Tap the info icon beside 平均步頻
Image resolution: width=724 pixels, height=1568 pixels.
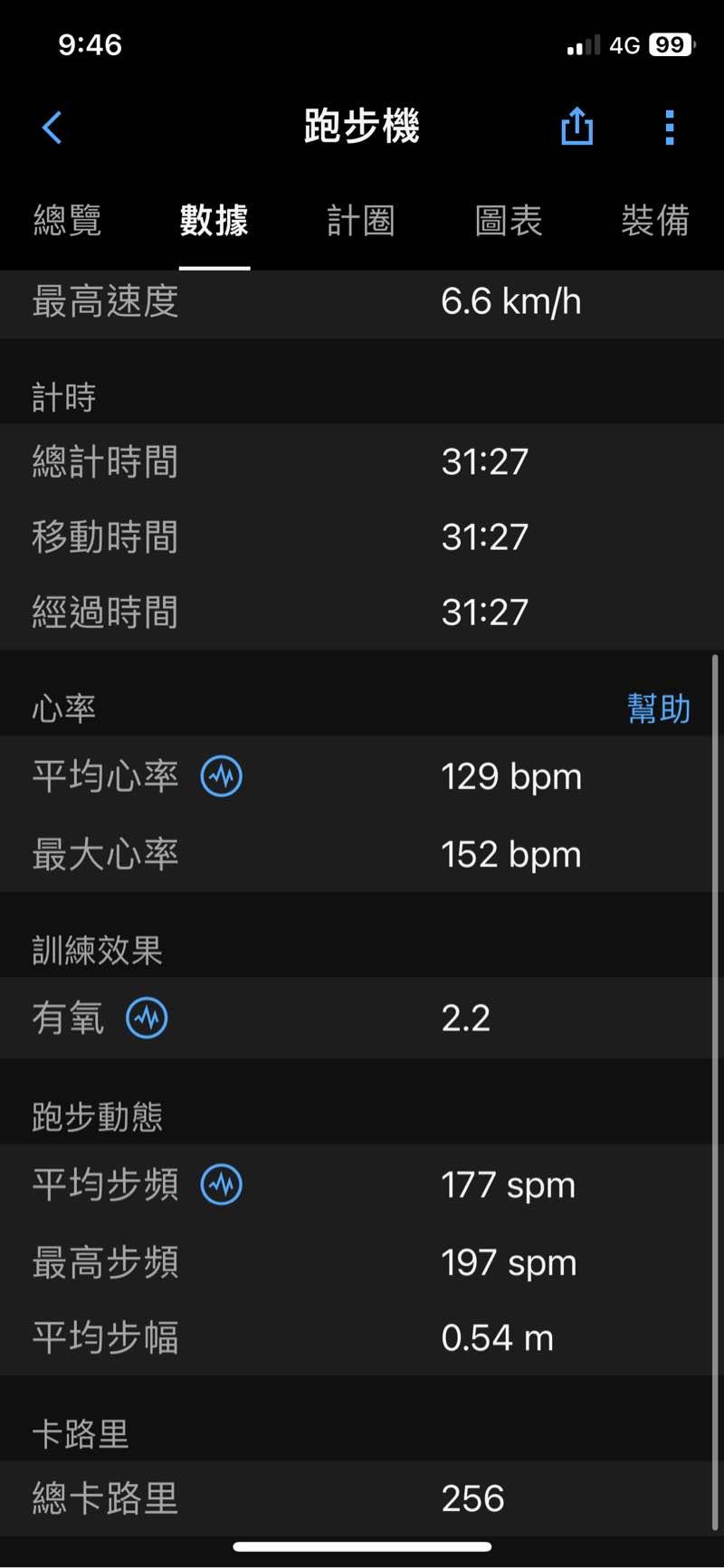[x=222, y=1184]
